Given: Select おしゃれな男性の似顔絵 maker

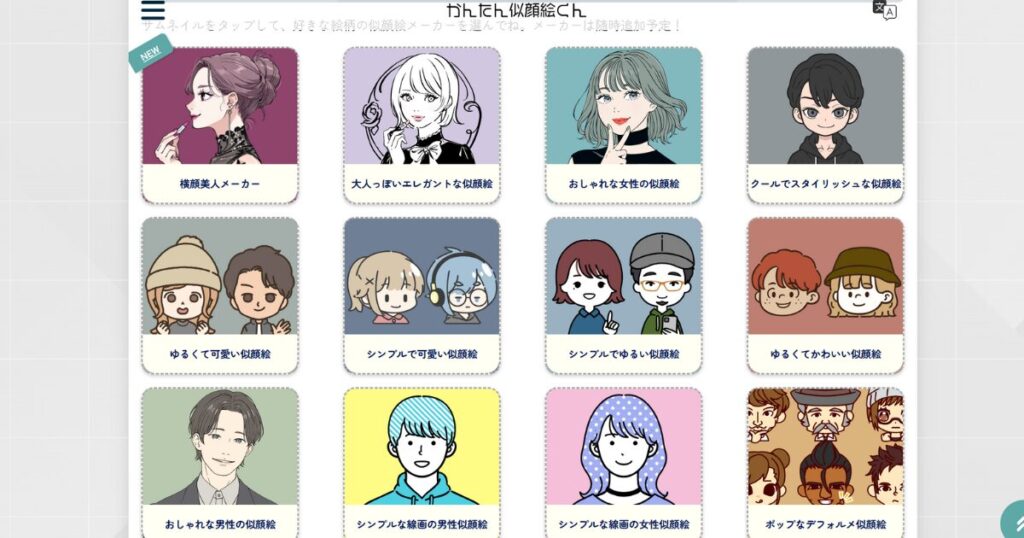Looking at the screenshot, I should (220, 462).
